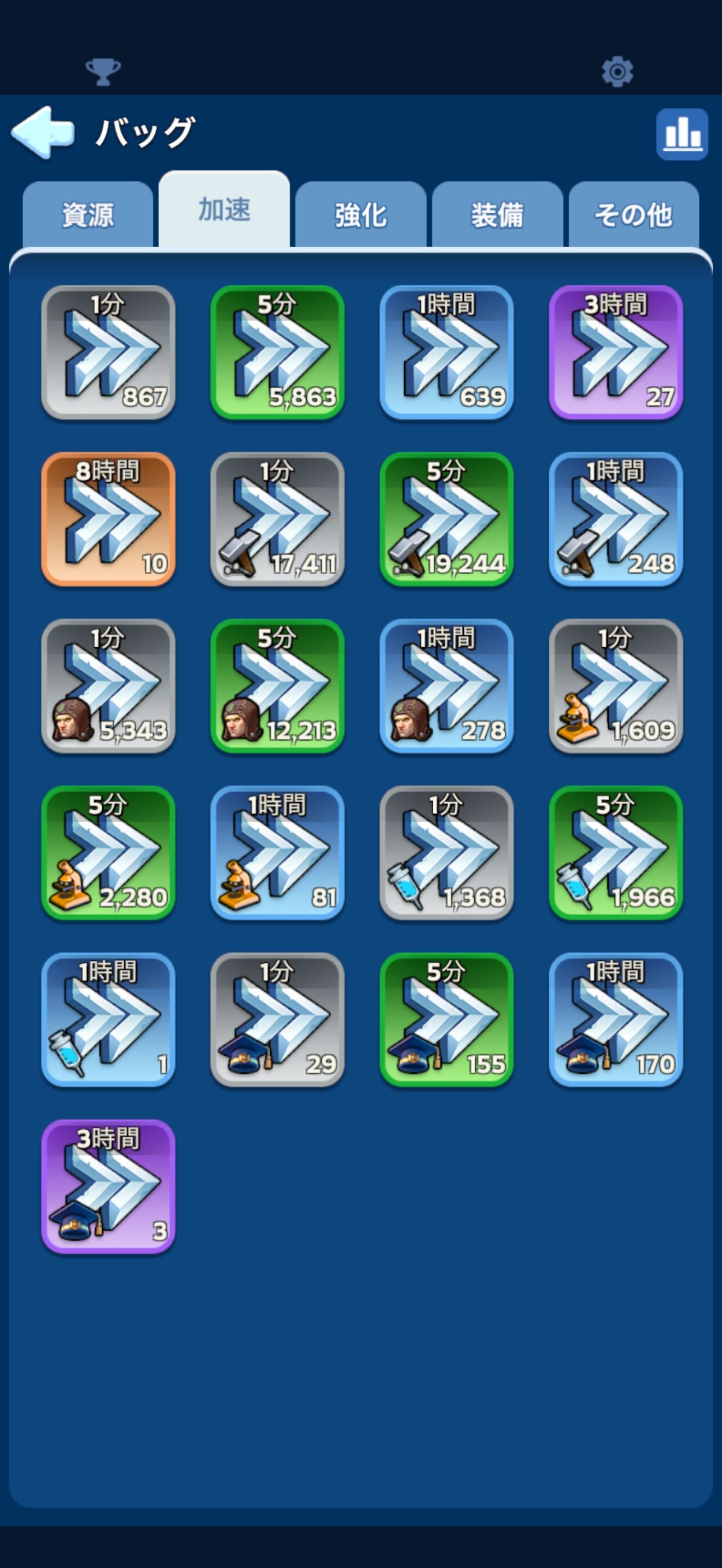The height and width of the screenshot is (1568, 722).
Task: Choose the 1時間 microscope speedup with 81
Action: pyautogui.click(x=278, y=853)
